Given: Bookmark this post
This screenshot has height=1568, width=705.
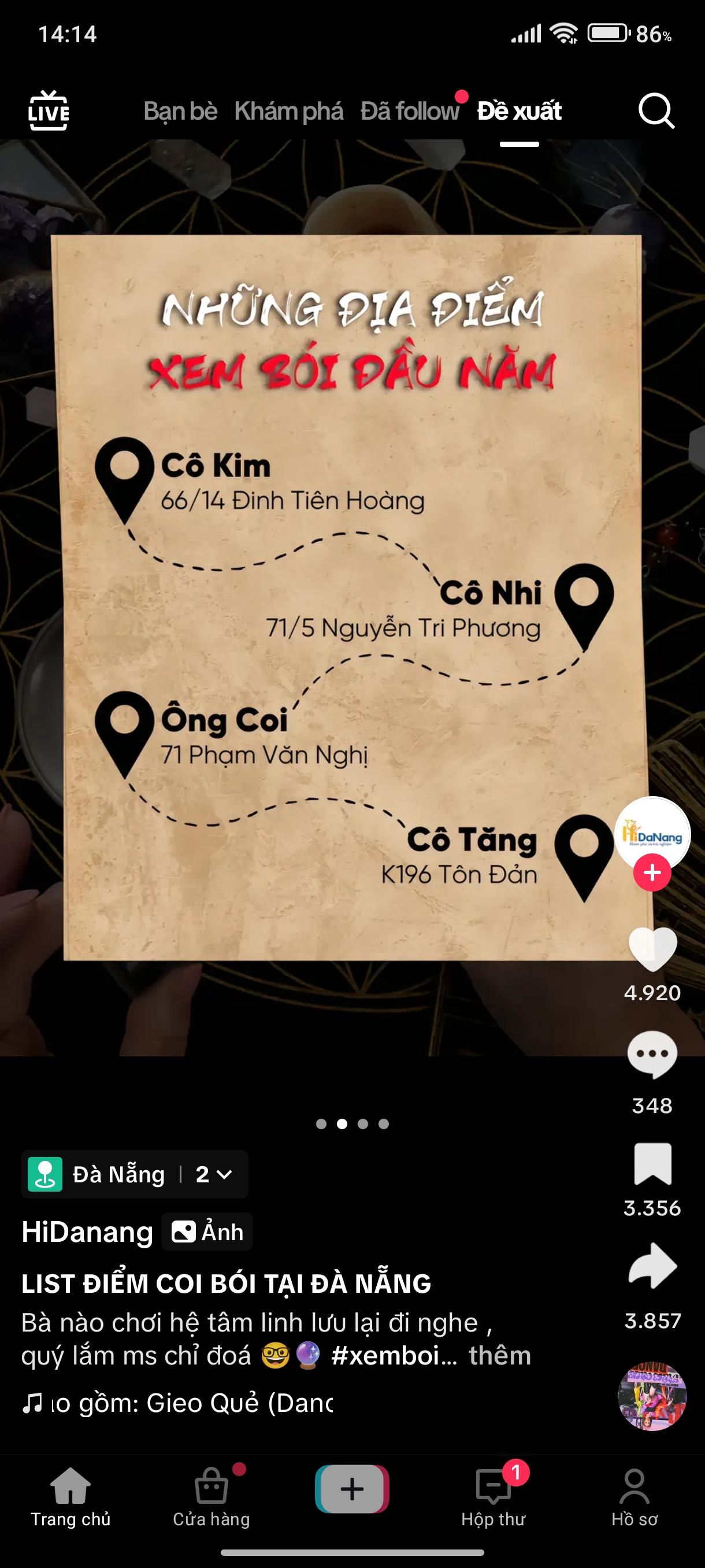Looking at the screenshot, I should (x=652, y=1164).
